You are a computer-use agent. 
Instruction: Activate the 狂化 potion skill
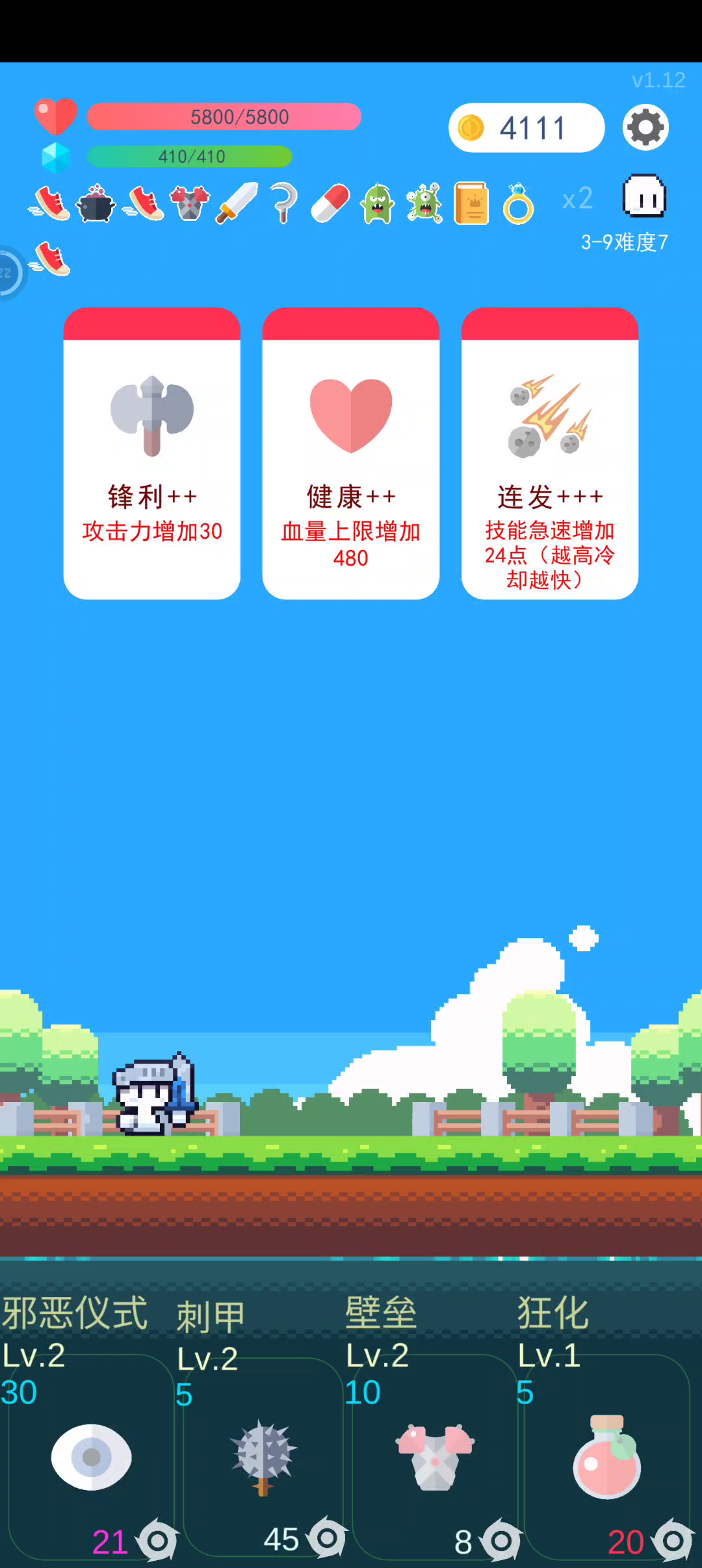pyautogui.click(x=606, y=1457)
